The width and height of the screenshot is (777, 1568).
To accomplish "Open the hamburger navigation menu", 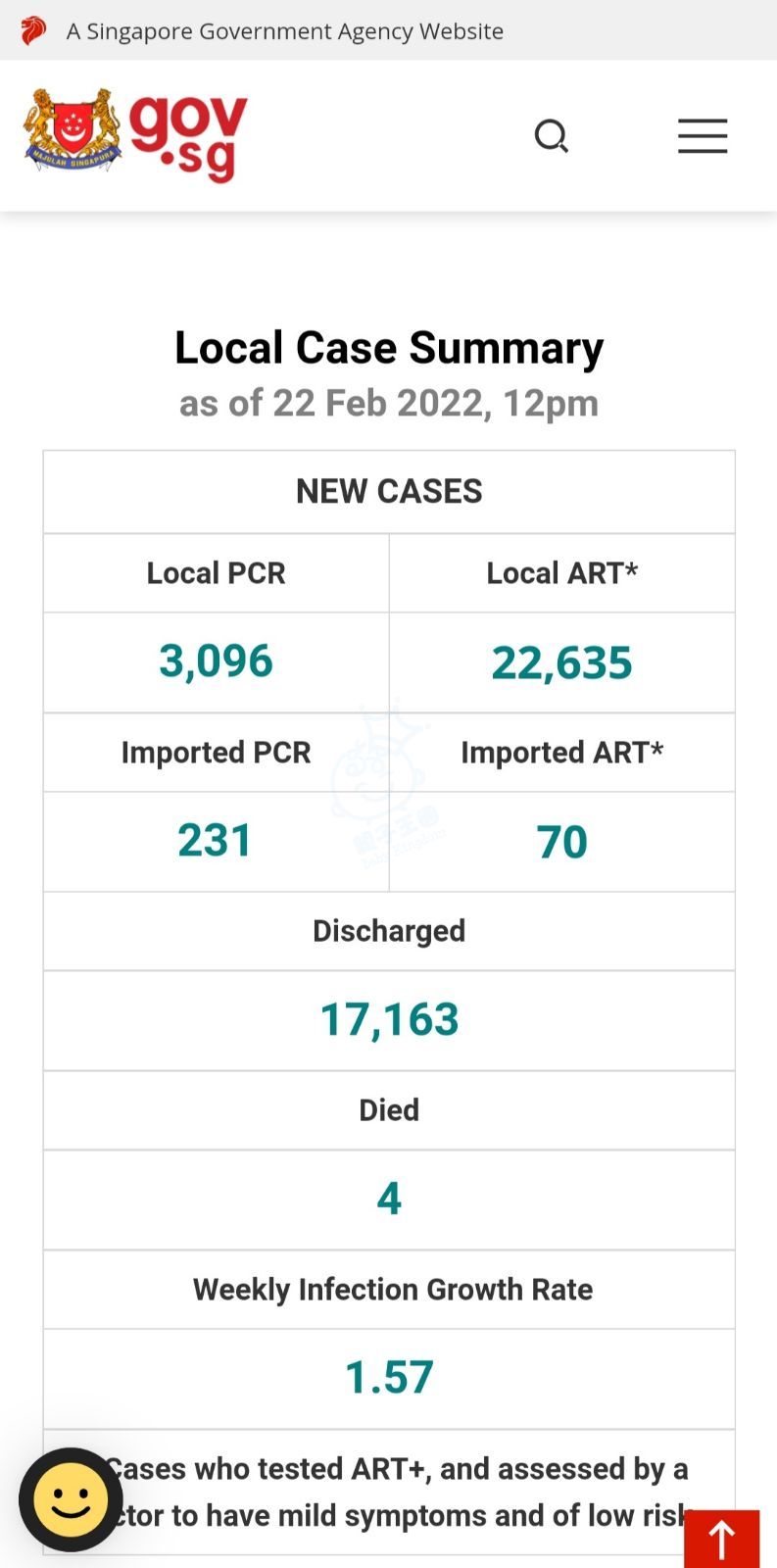I will pos(703,136).
